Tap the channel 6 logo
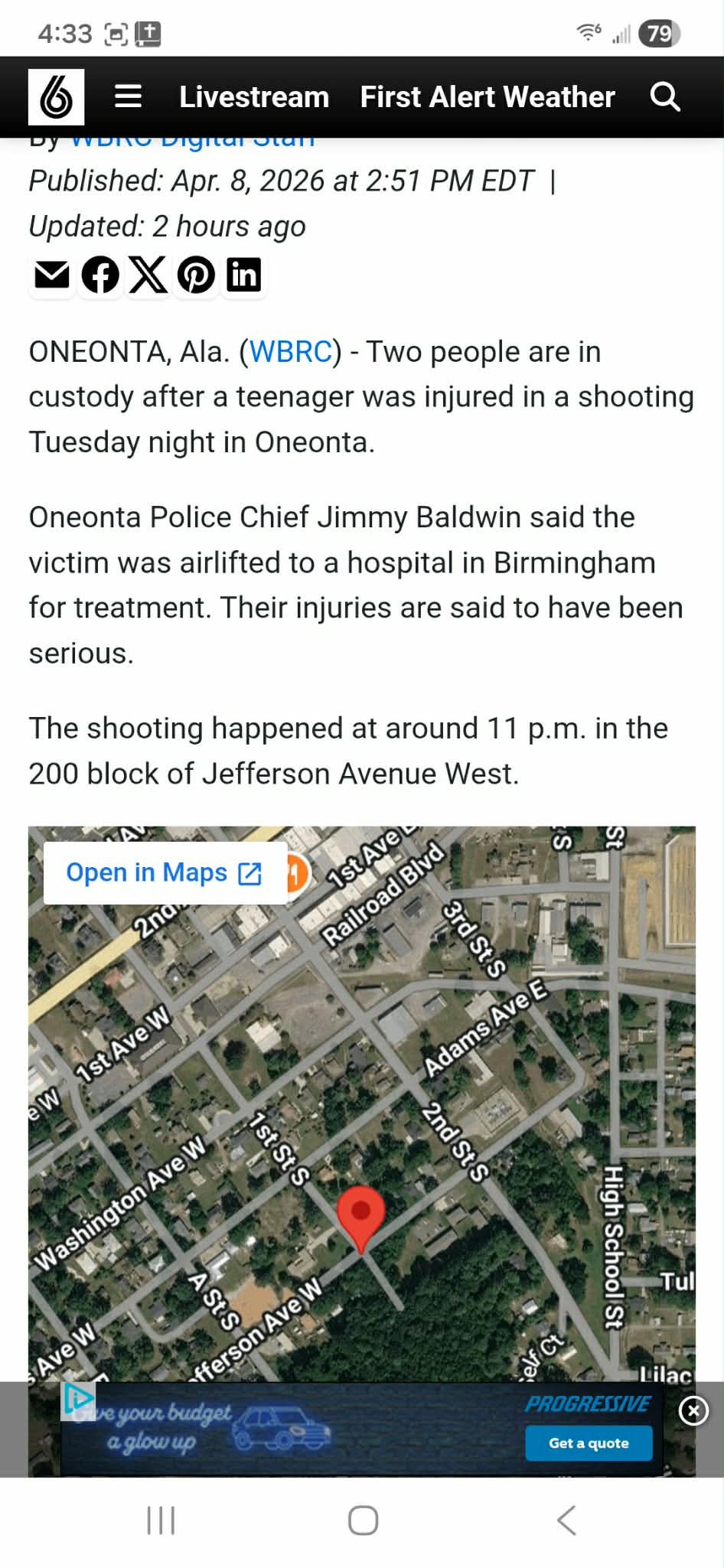 pyautogui.click(x=56, y=97)
